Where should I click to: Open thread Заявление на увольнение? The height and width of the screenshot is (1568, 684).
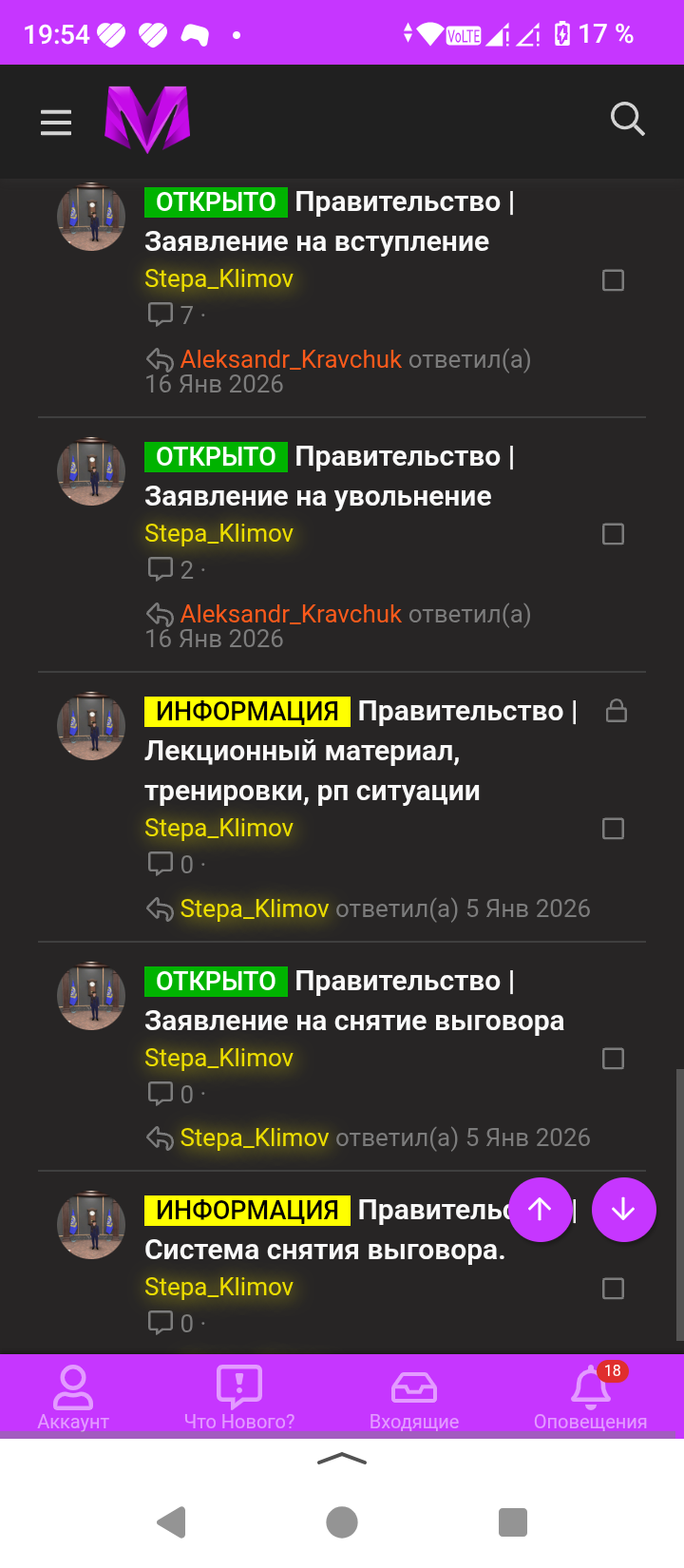(x=317, y=497)
